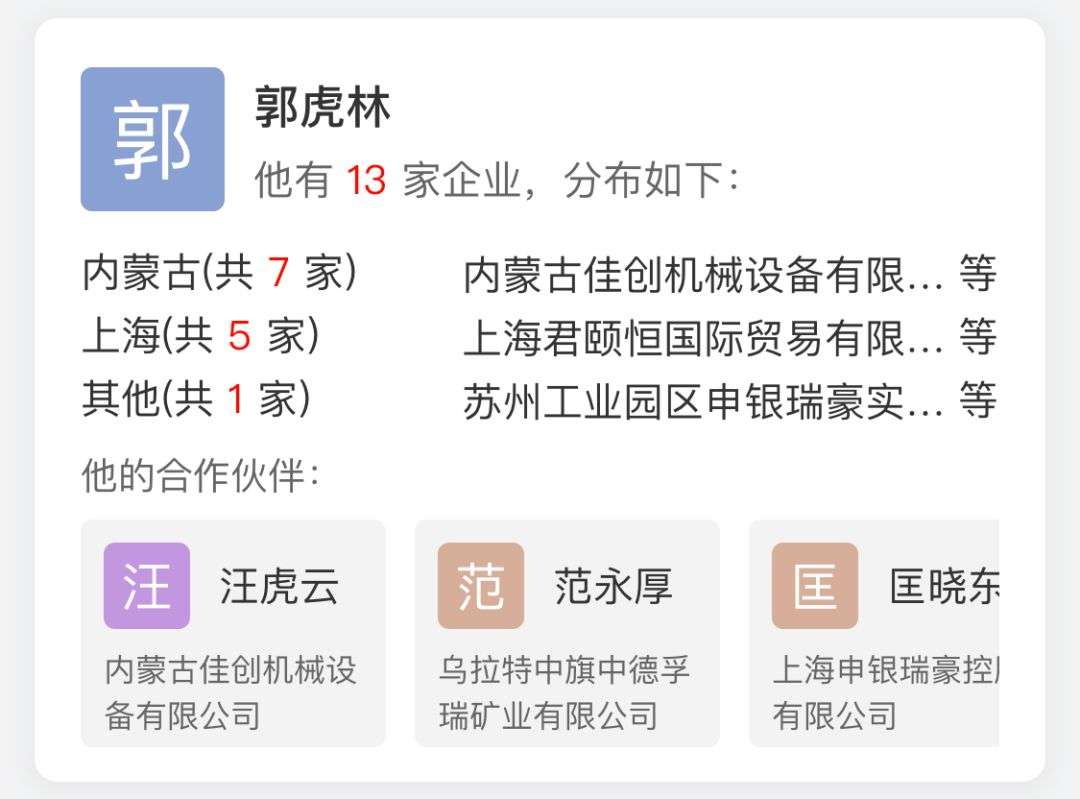Open the 内蒙古(共 7 家) enterprises row

tap(538, 274)
